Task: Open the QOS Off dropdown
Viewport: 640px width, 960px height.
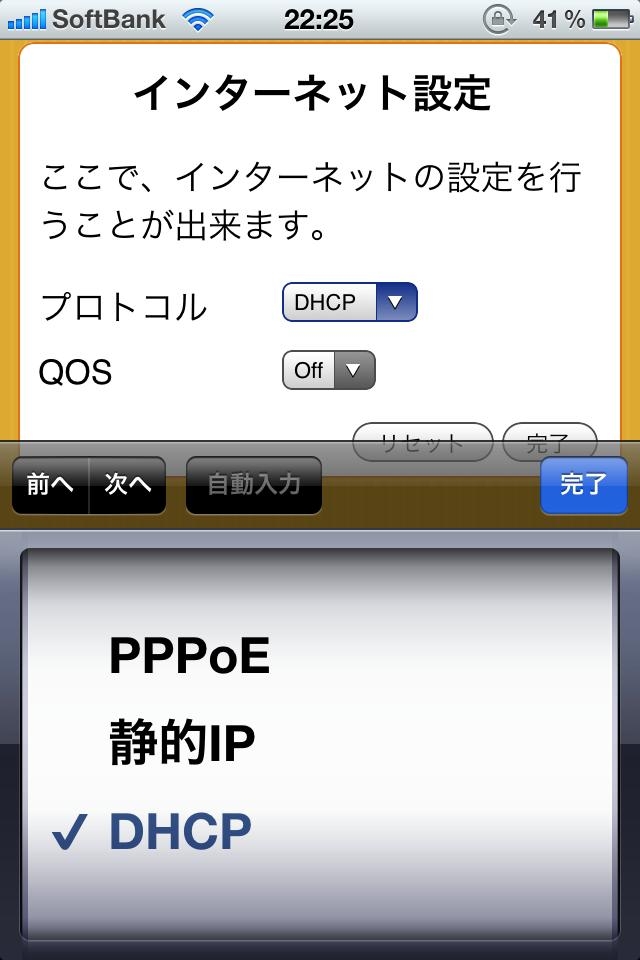Action: (328, 370)
